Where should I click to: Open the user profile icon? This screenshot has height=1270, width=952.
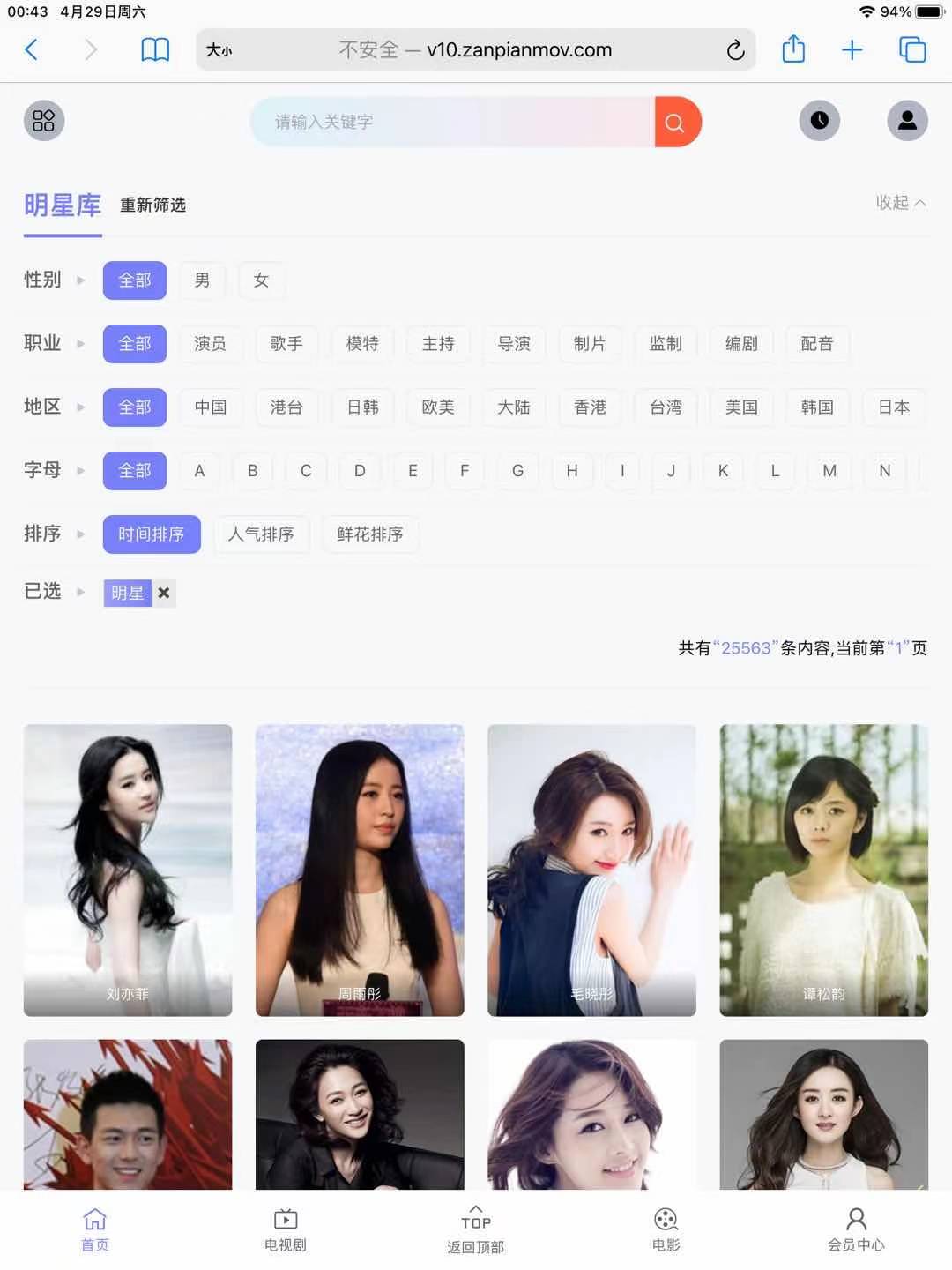point(907,121)
